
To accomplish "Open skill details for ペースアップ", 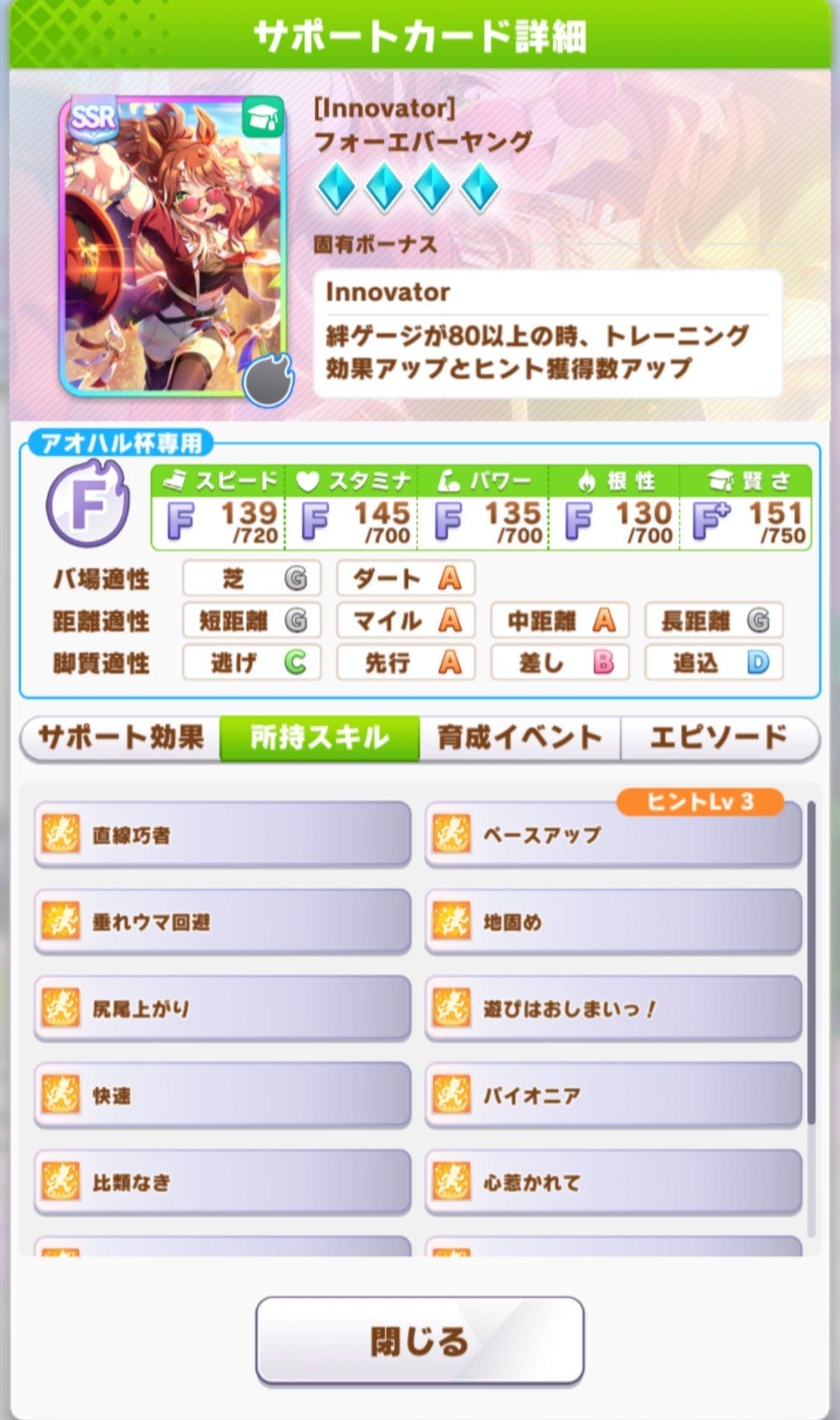I will pyautogui.click(x=613, y=835).
